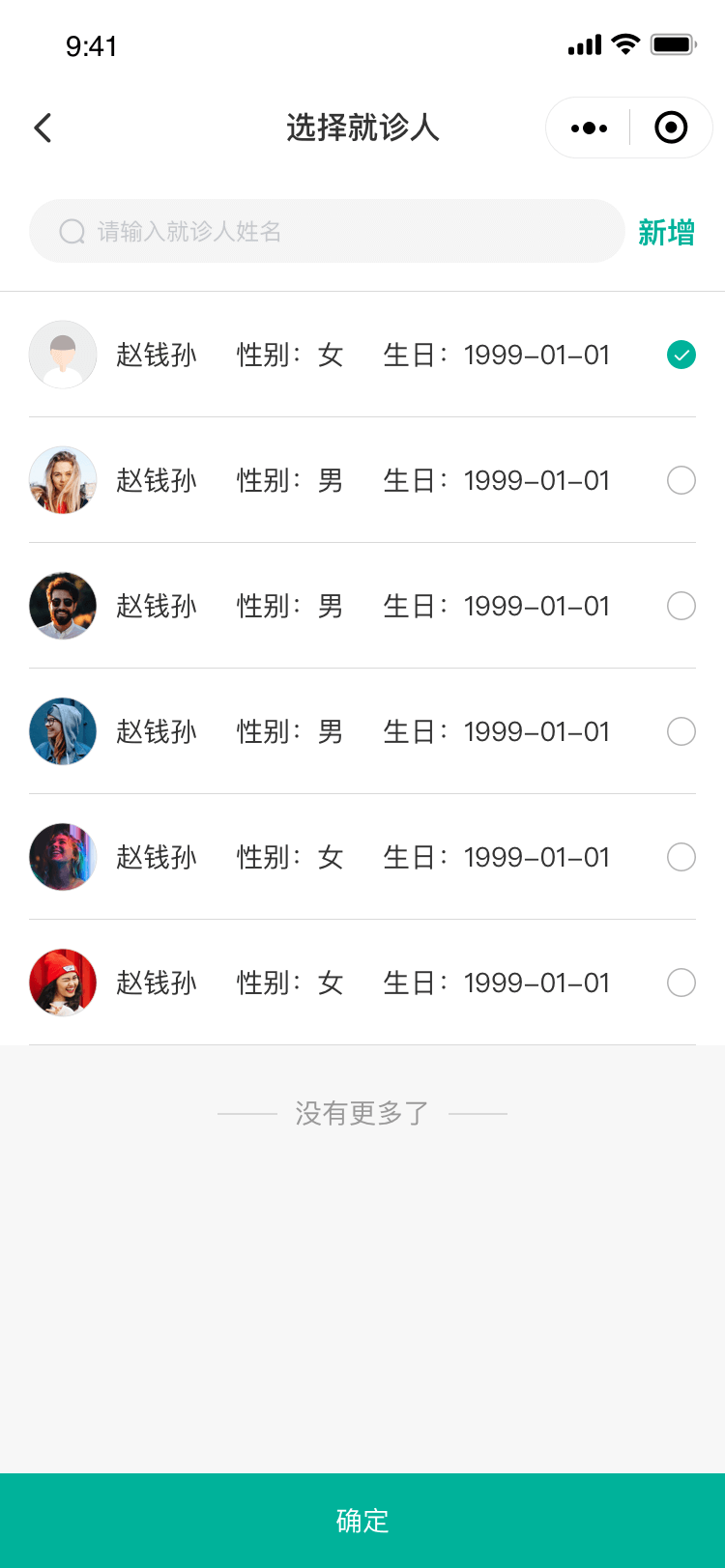Close the mini program with the circle icon
The height and width of the screenshot is (1568, 725).
point(671,128)
